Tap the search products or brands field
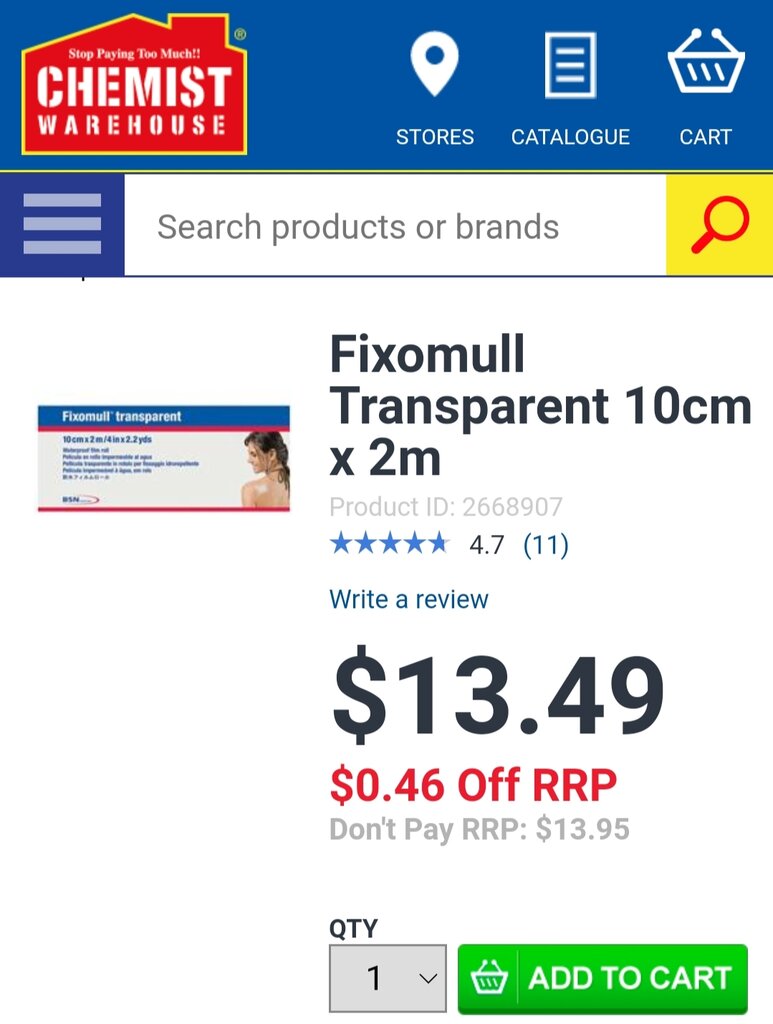The width and height of the screenshot is (773, 1024). [395, 226]
